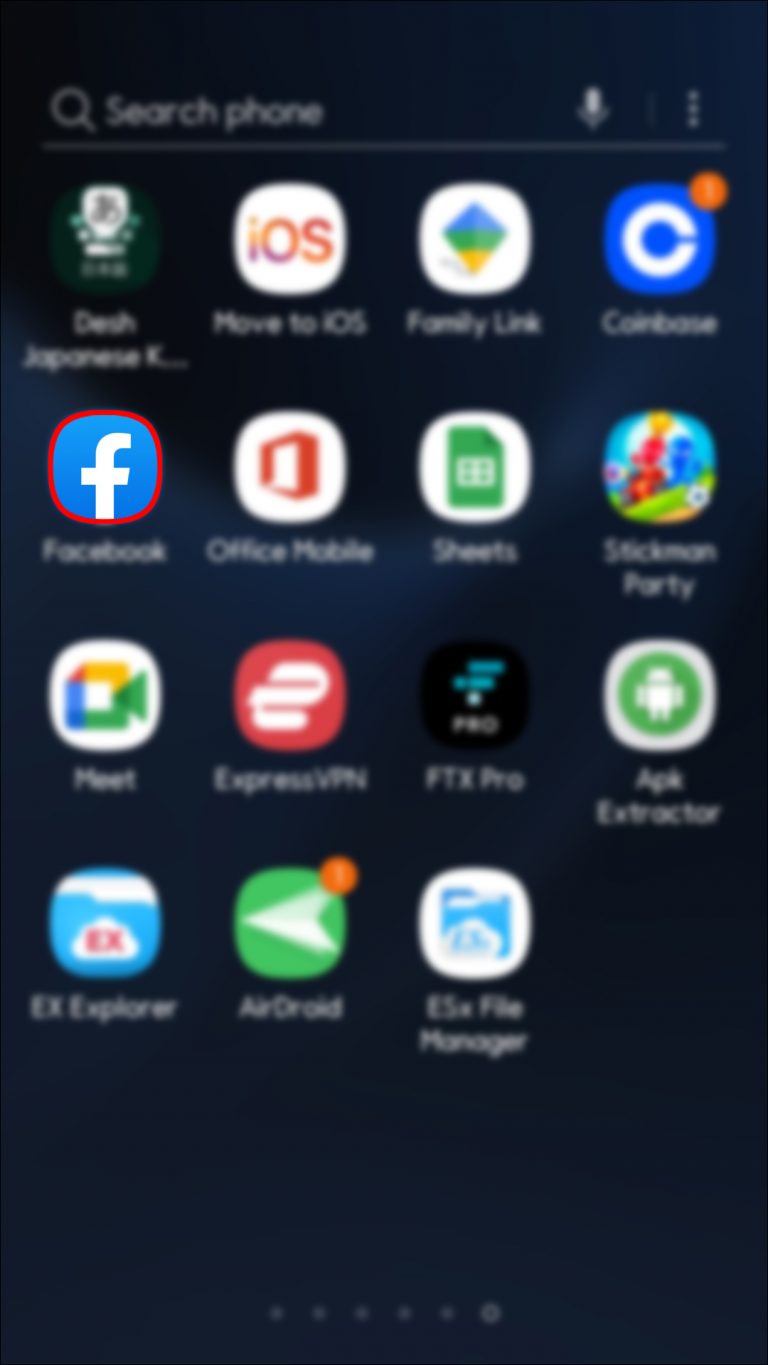
Task: Start the Stickman Party game
Action: click(659, 466)
